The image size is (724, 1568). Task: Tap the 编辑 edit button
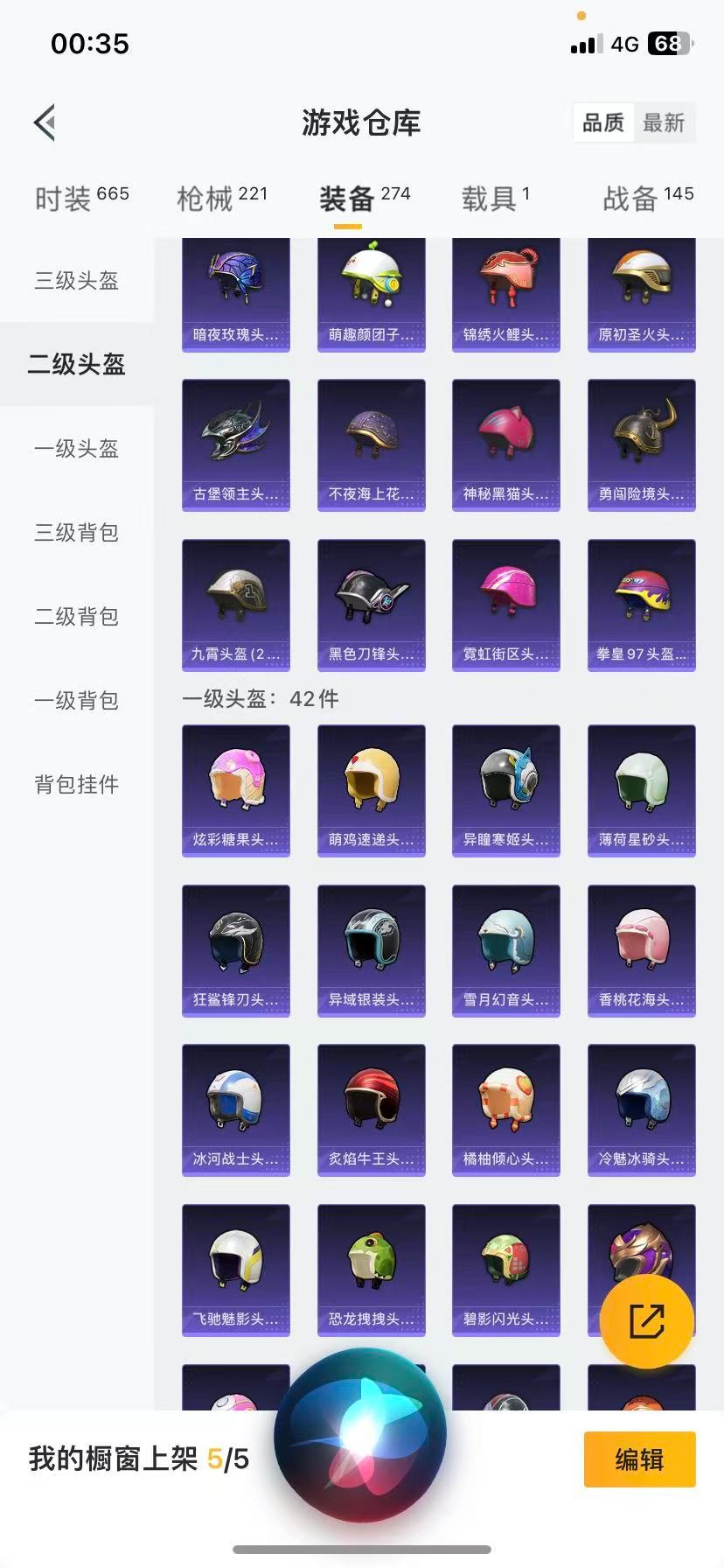click(639, 1459)
